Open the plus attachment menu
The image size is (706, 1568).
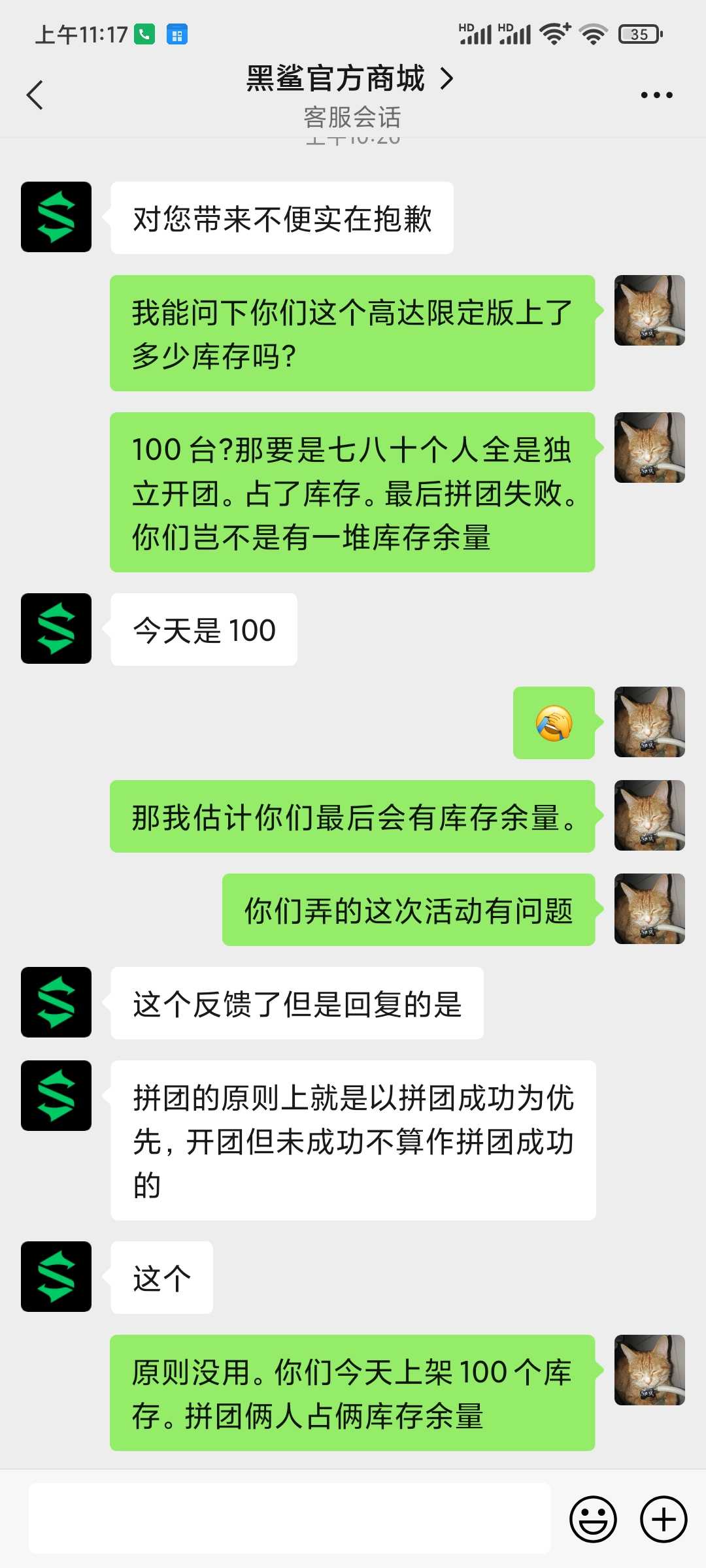664,1519
